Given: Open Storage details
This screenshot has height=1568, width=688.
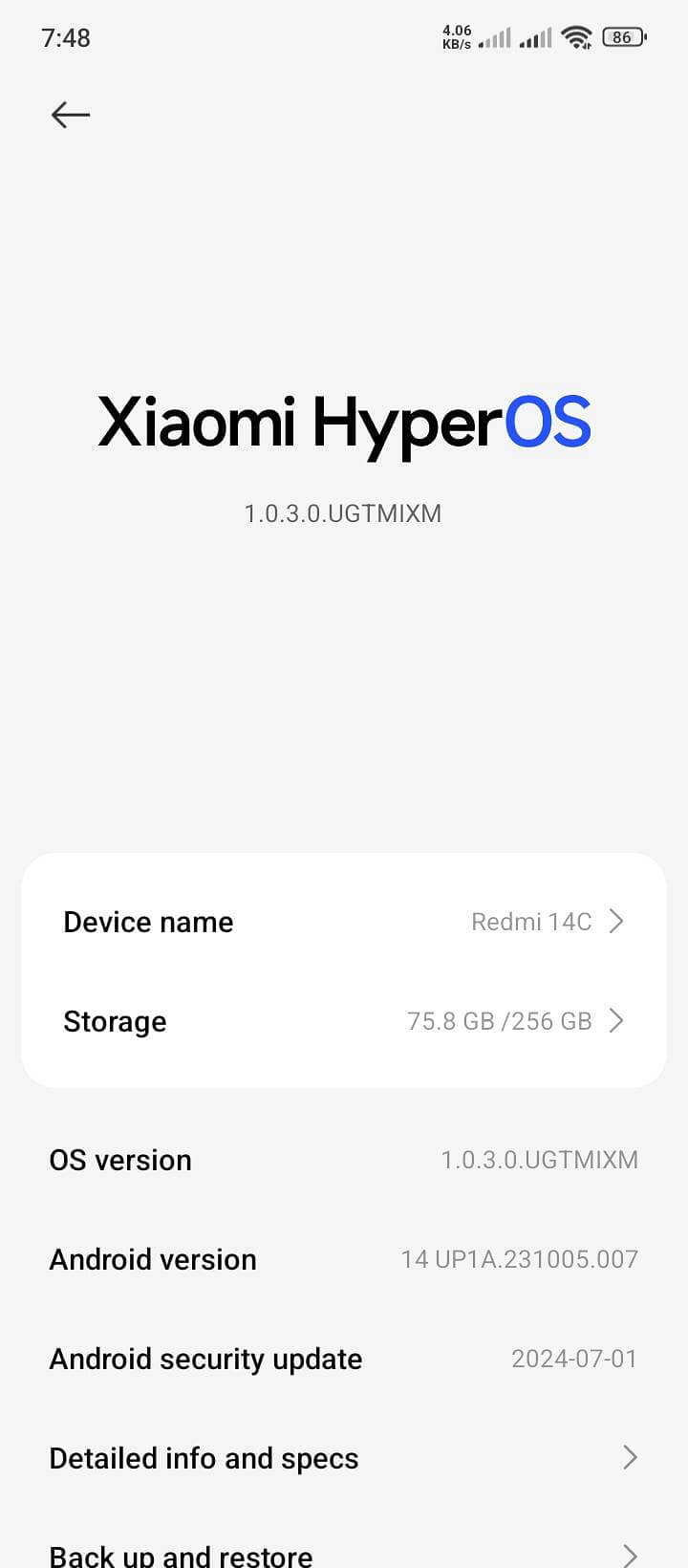Looking at the screenshot, I should click(x=343, y=1021).
